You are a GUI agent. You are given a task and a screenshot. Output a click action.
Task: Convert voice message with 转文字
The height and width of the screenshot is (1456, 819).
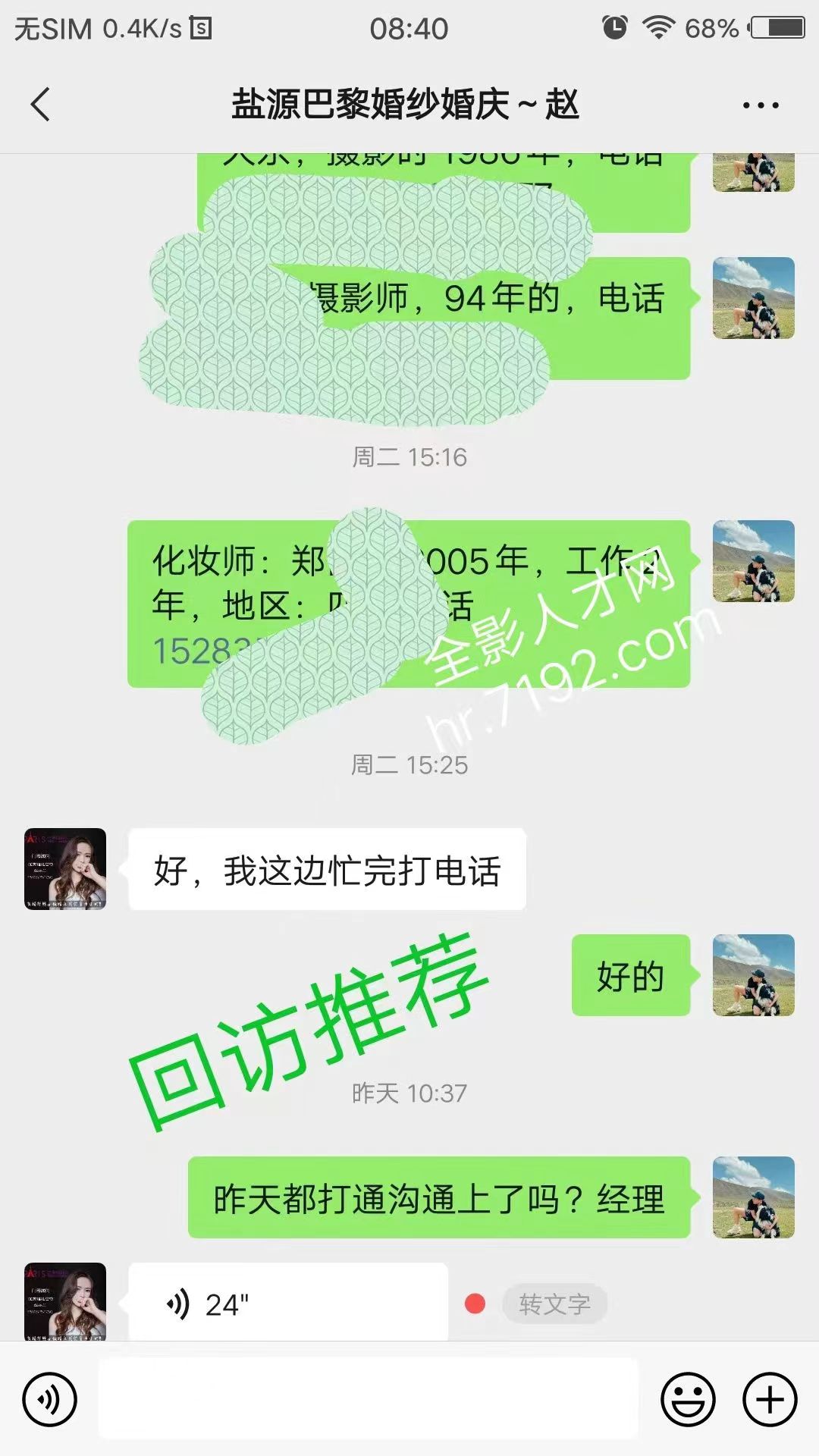coord(554,1304)
